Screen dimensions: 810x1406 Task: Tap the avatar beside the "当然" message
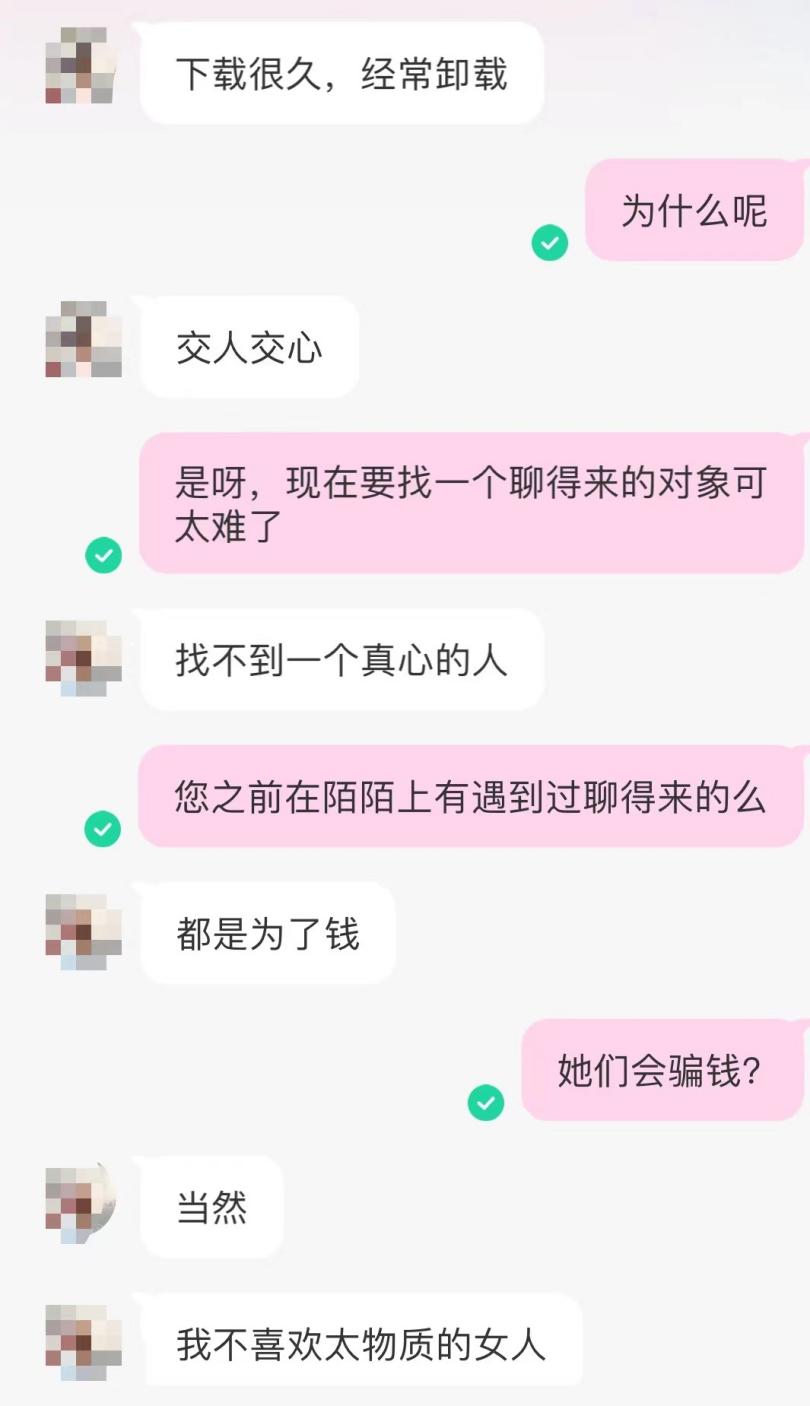coord(83,1205)
